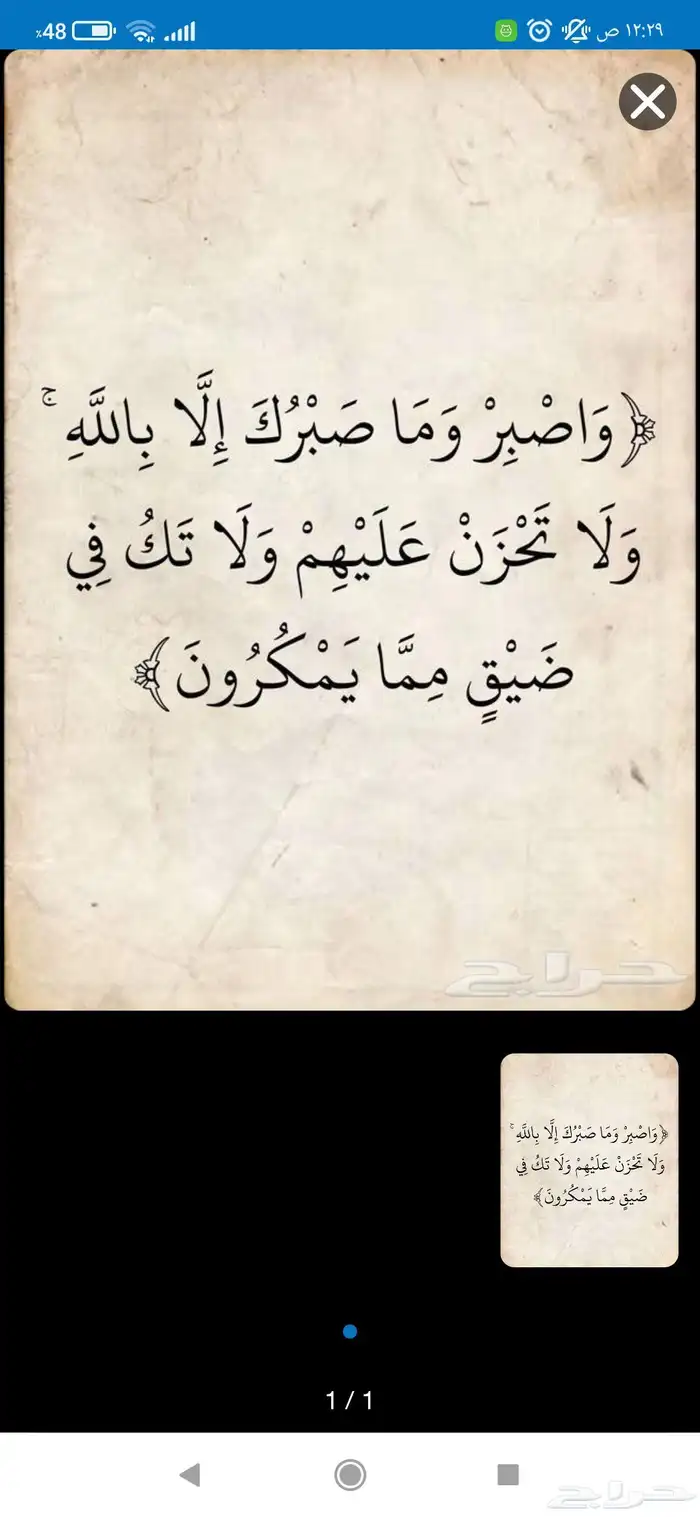Select the verse image thumbnail

point(589,1160)
